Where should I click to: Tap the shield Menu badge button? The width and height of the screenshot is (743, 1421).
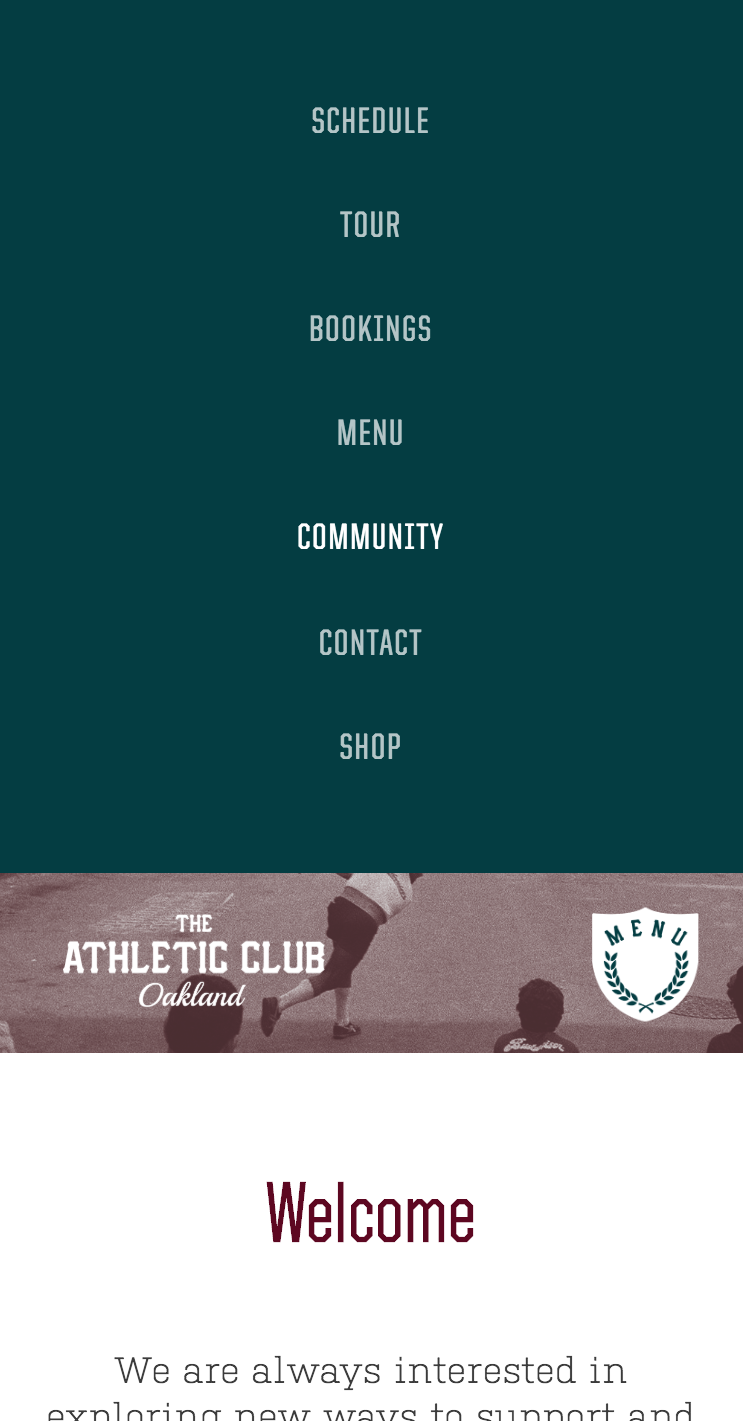[x=645, y=963]
